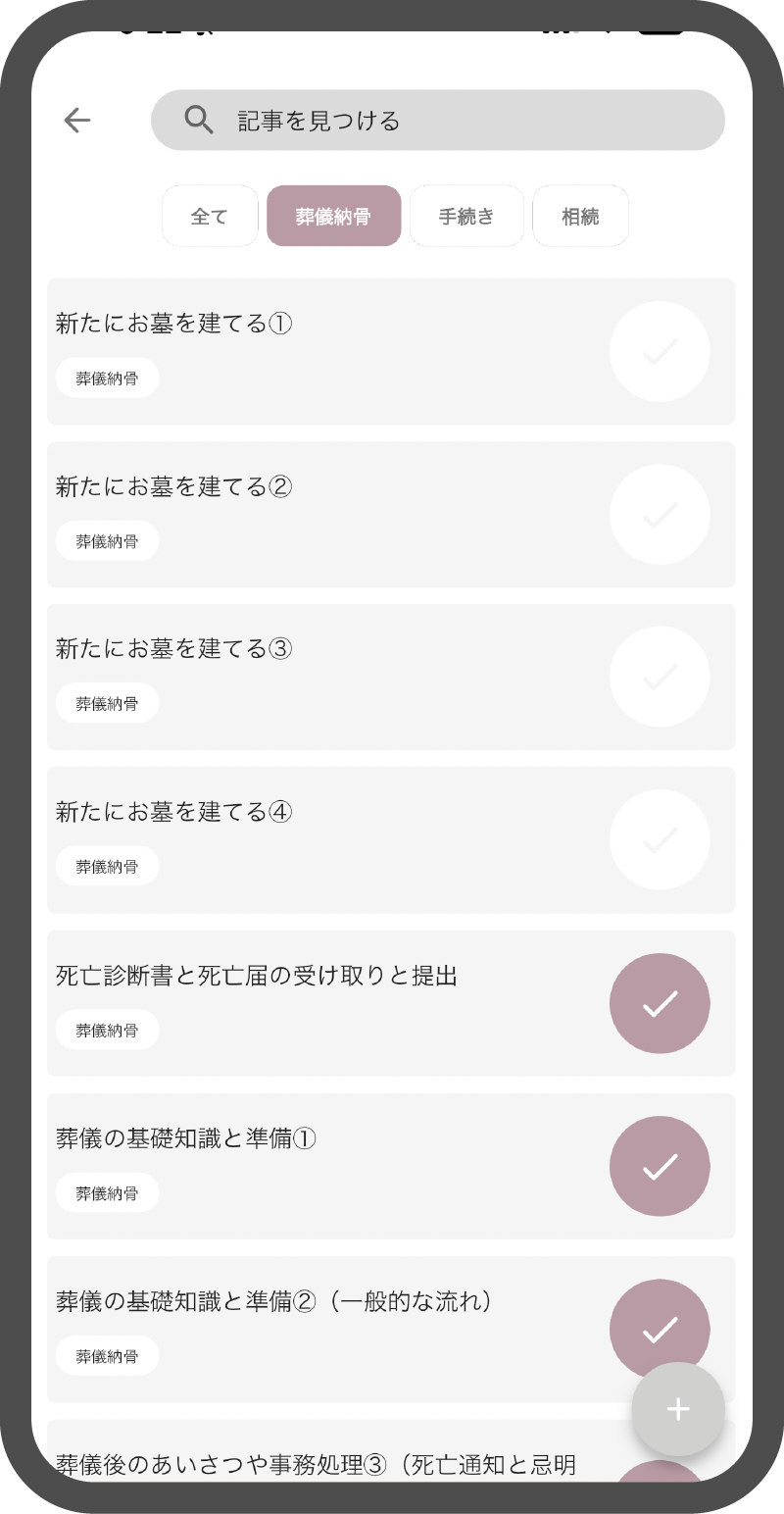This screenshot has height=1514, width=784.
Task: Uncheck 葬儀の基礎知識と準備①
Action: point(660,1166)
